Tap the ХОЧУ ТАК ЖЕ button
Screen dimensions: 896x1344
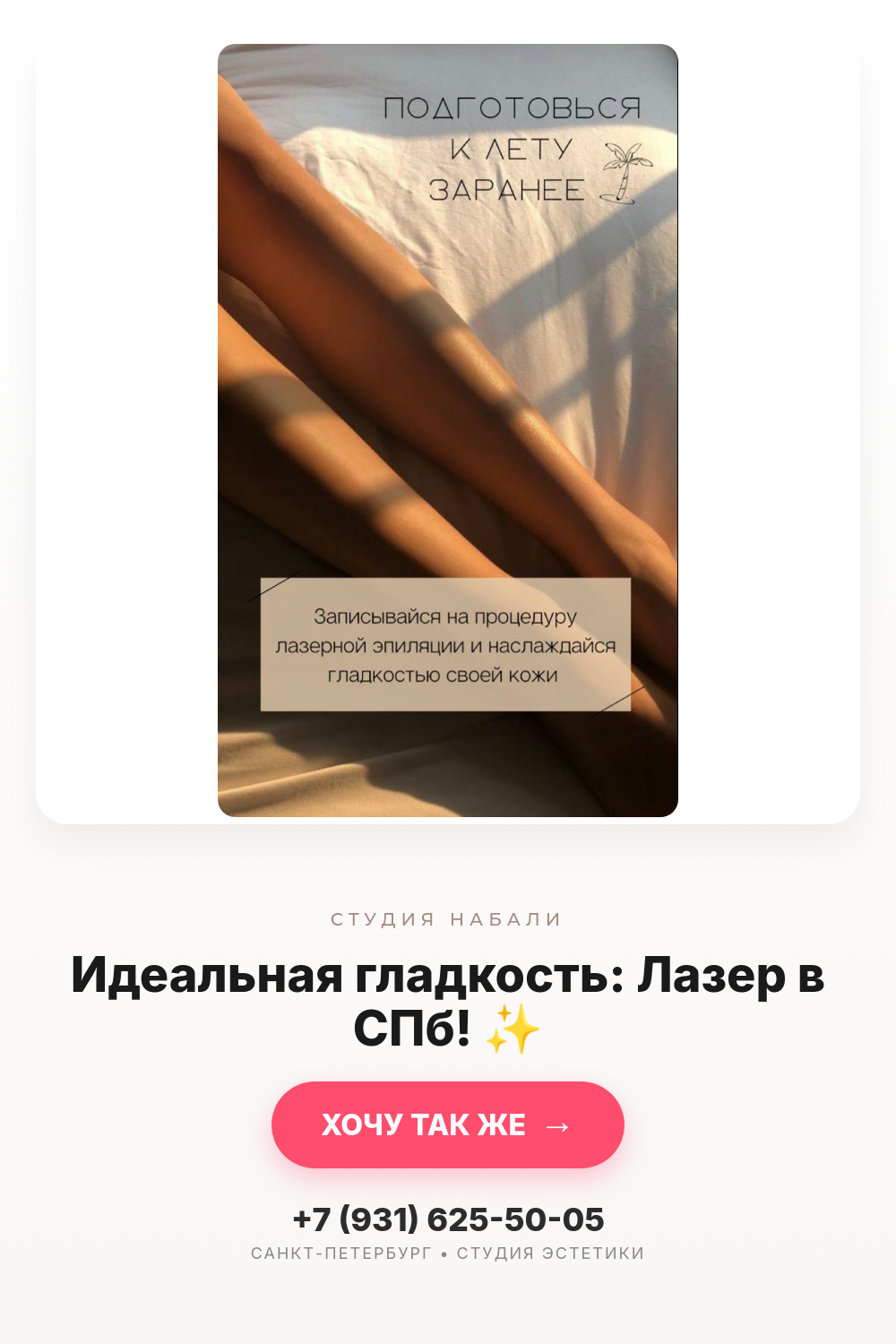pyautogui.click(x=448, y=1124)
